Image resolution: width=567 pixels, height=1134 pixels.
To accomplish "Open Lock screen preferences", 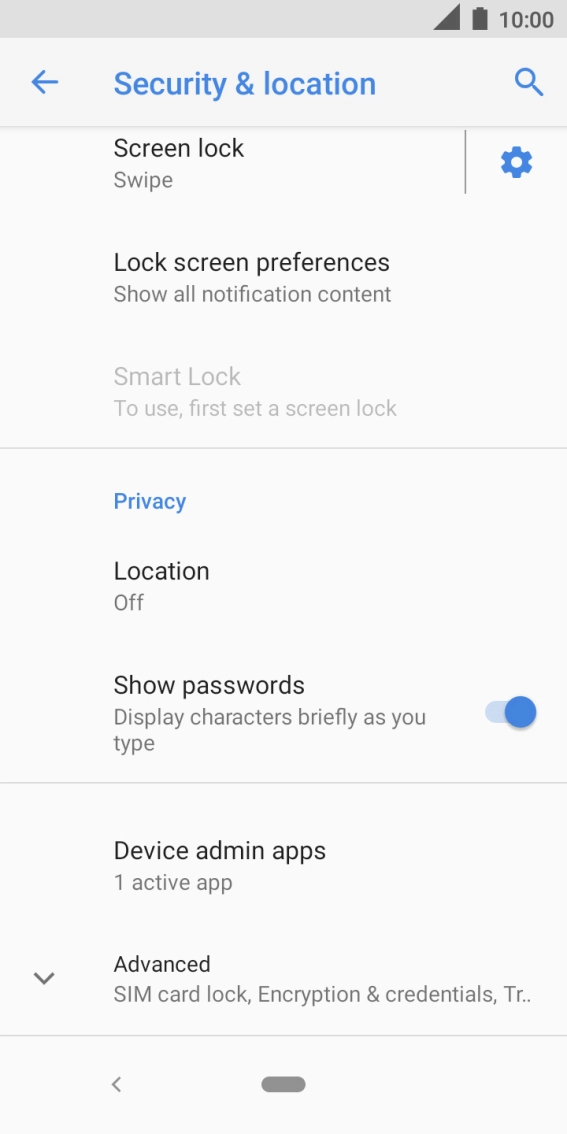I will (284, 277).
